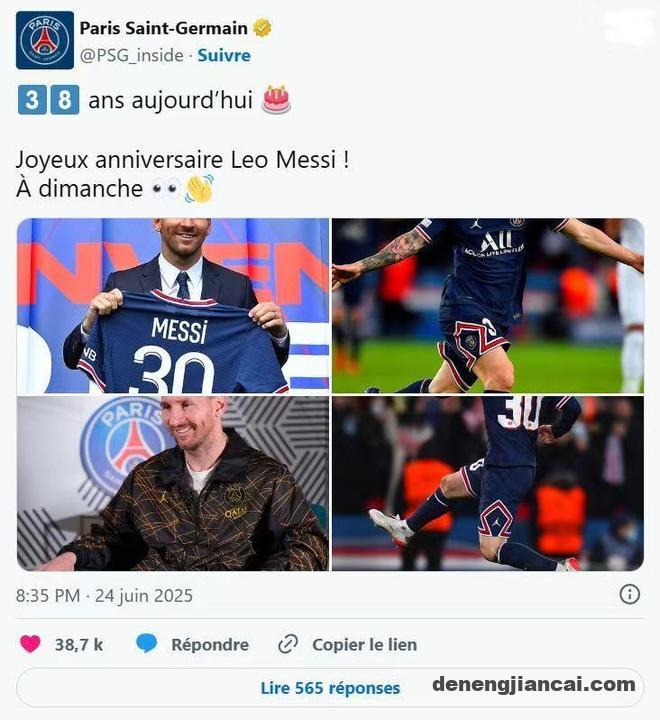Like the tweet with the heart icon
This screenshot has width=660, height=720.
click(x=31, y=644)
